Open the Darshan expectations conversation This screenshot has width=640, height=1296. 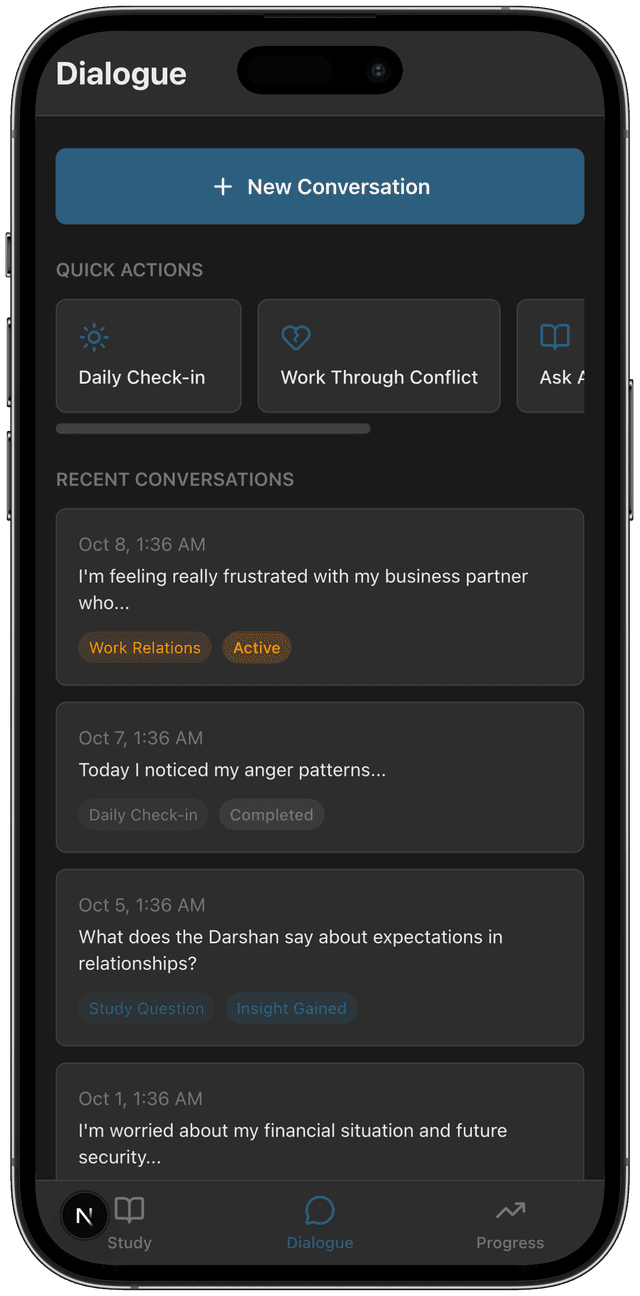click(x=320, y=956)
